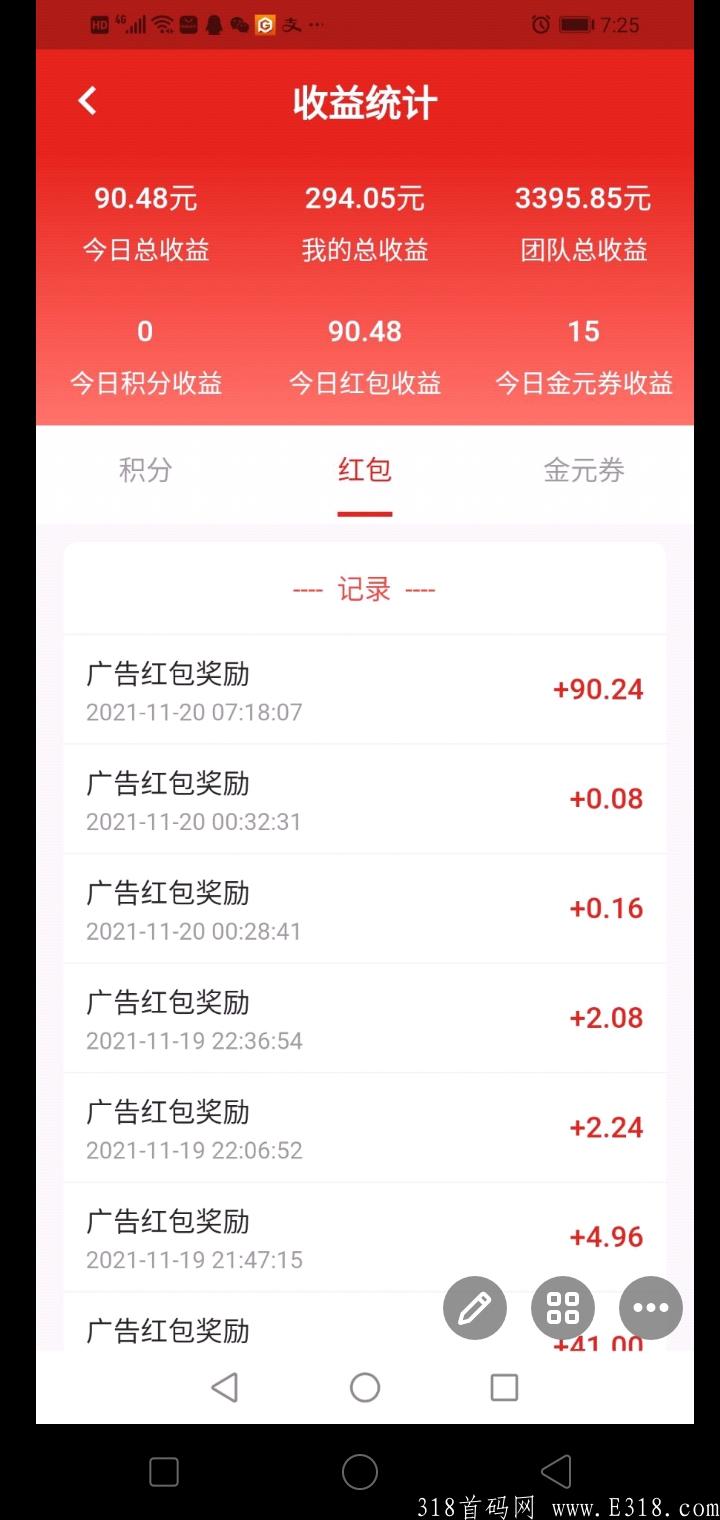The image size is (720, 1520).
Task: Select the +90.24 广告红包奖励 record
Action: coord(364,690)
